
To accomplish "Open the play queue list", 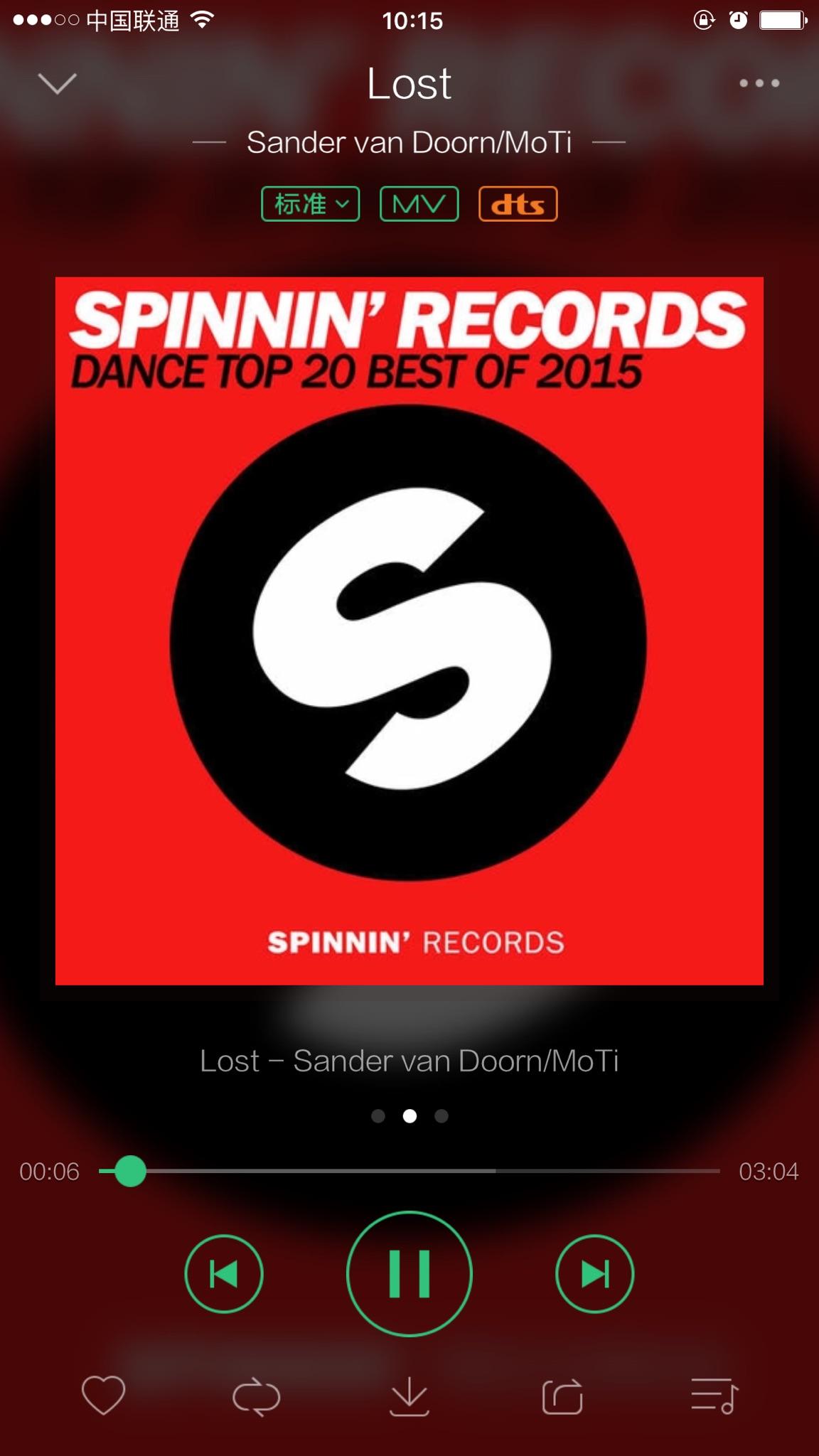I will 714,1396.
